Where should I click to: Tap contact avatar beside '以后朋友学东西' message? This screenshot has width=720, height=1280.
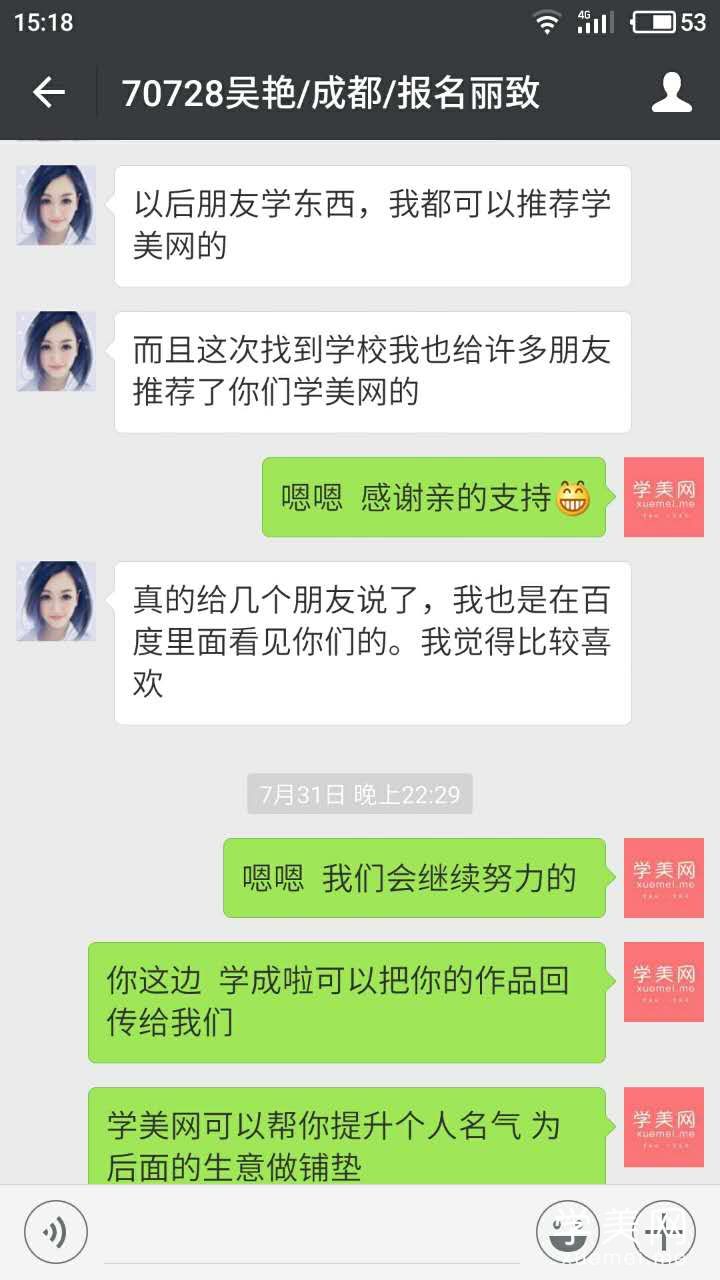pyautogui.click(x=56, y=205)
